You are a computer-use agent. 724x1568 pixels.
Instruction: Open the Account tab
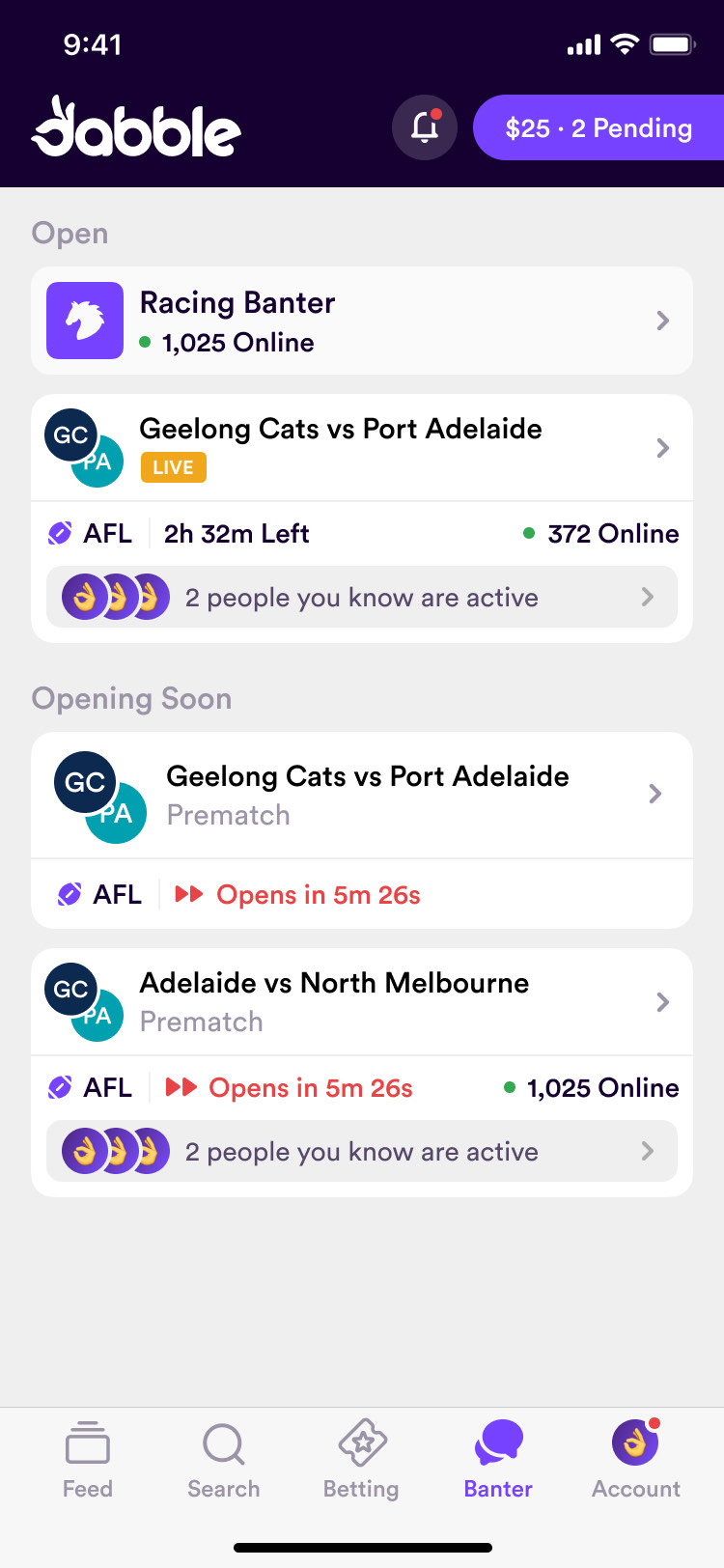tap(635, 1460)
